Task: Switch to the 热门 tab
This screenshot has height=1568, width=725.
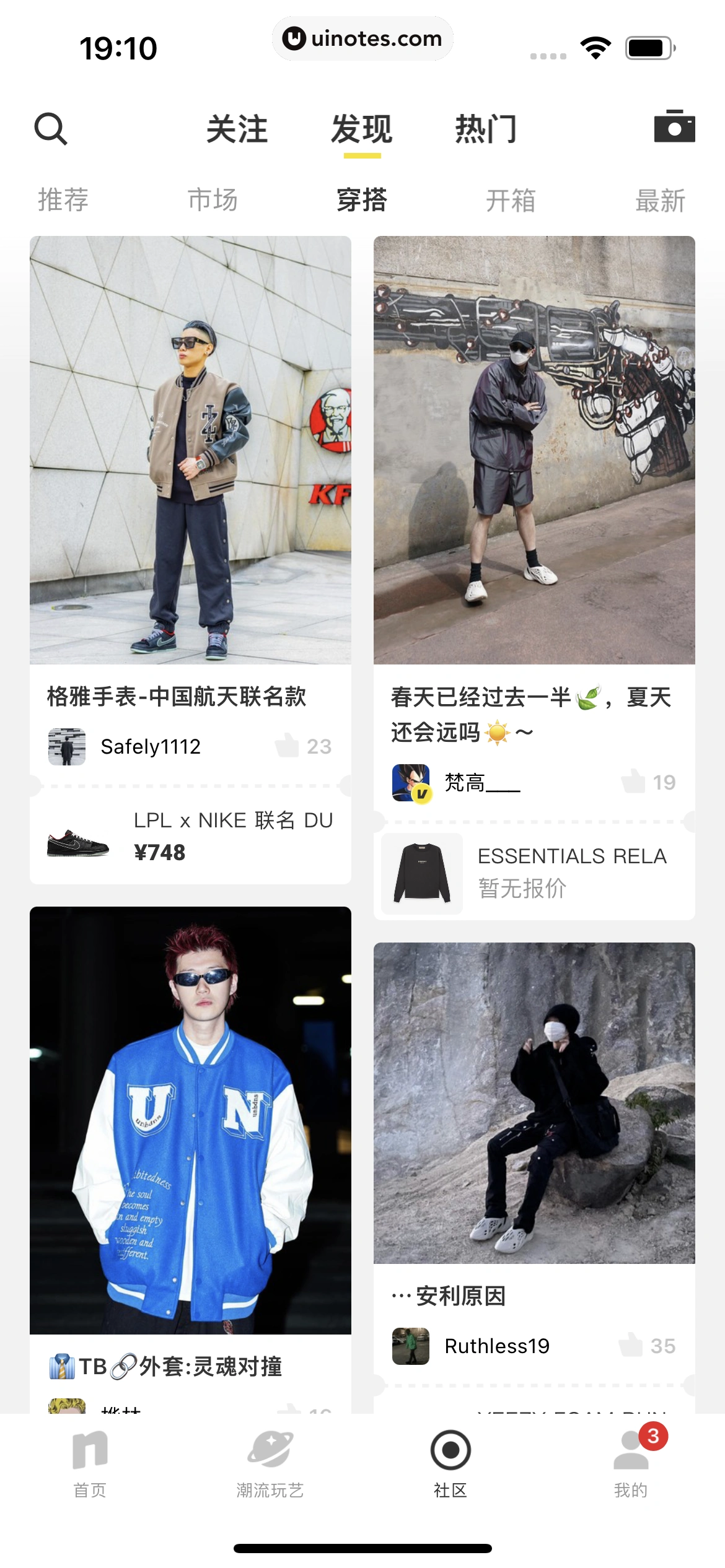Action: [487, 129]
